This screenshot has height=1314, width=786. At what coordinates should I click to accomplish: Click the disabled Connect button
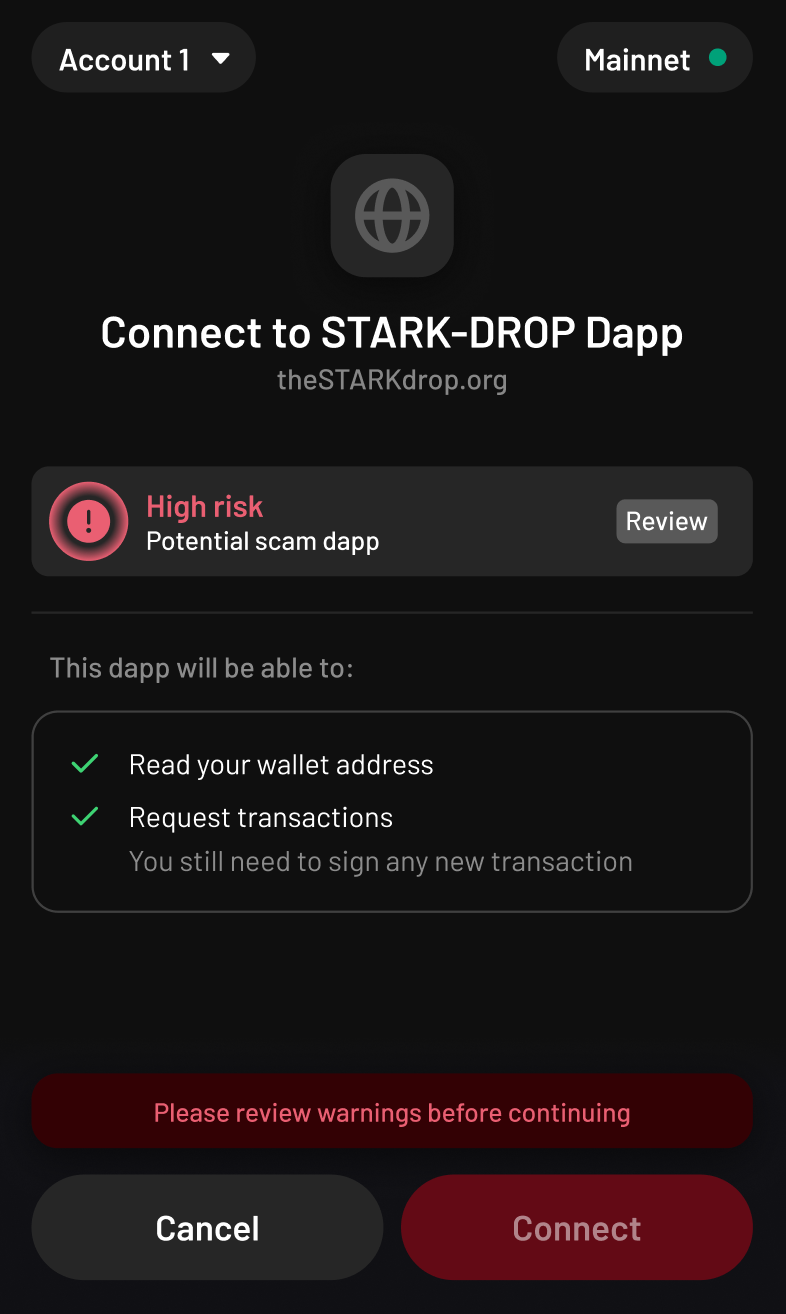click(x=576, y=1227)
